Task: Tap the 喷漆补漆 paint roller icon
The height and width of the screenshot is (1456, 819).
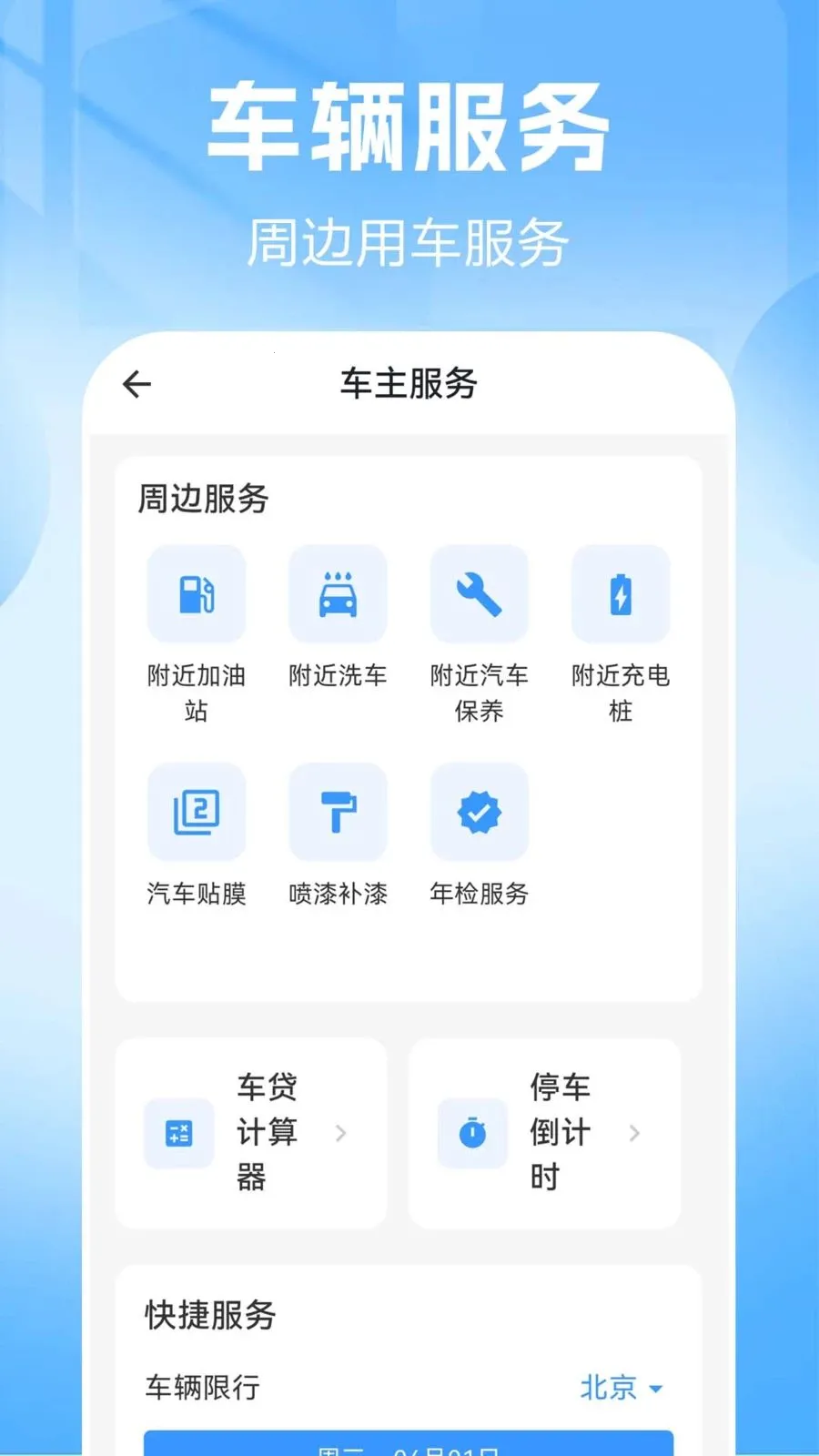Action: [x=338, y=813]
